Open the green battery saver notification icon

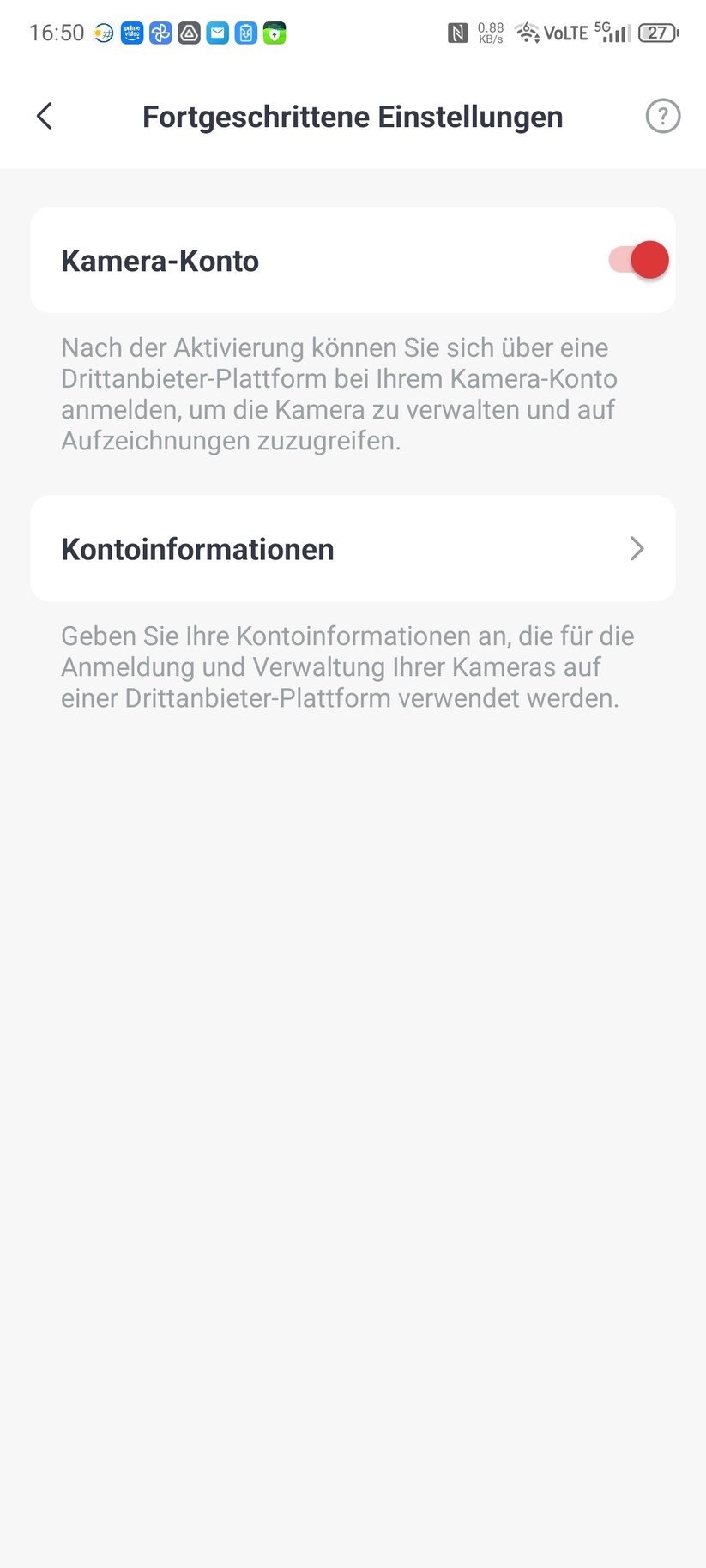(274, 33)
